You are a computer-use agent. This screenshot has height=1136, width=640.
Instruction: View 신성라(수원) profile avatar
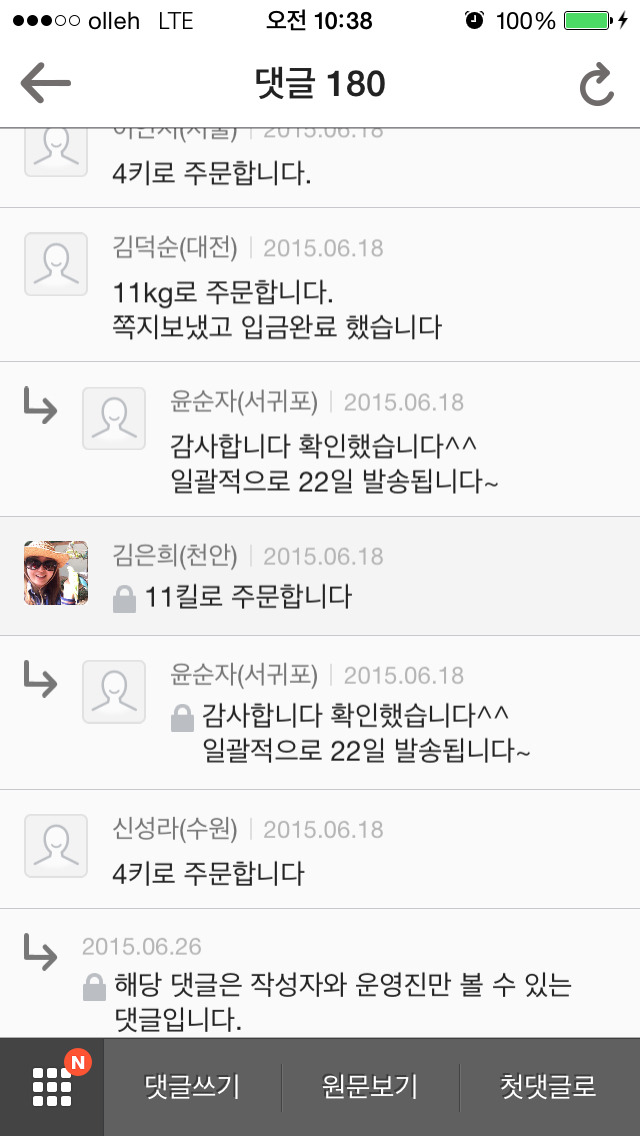(x=56, y=846)
